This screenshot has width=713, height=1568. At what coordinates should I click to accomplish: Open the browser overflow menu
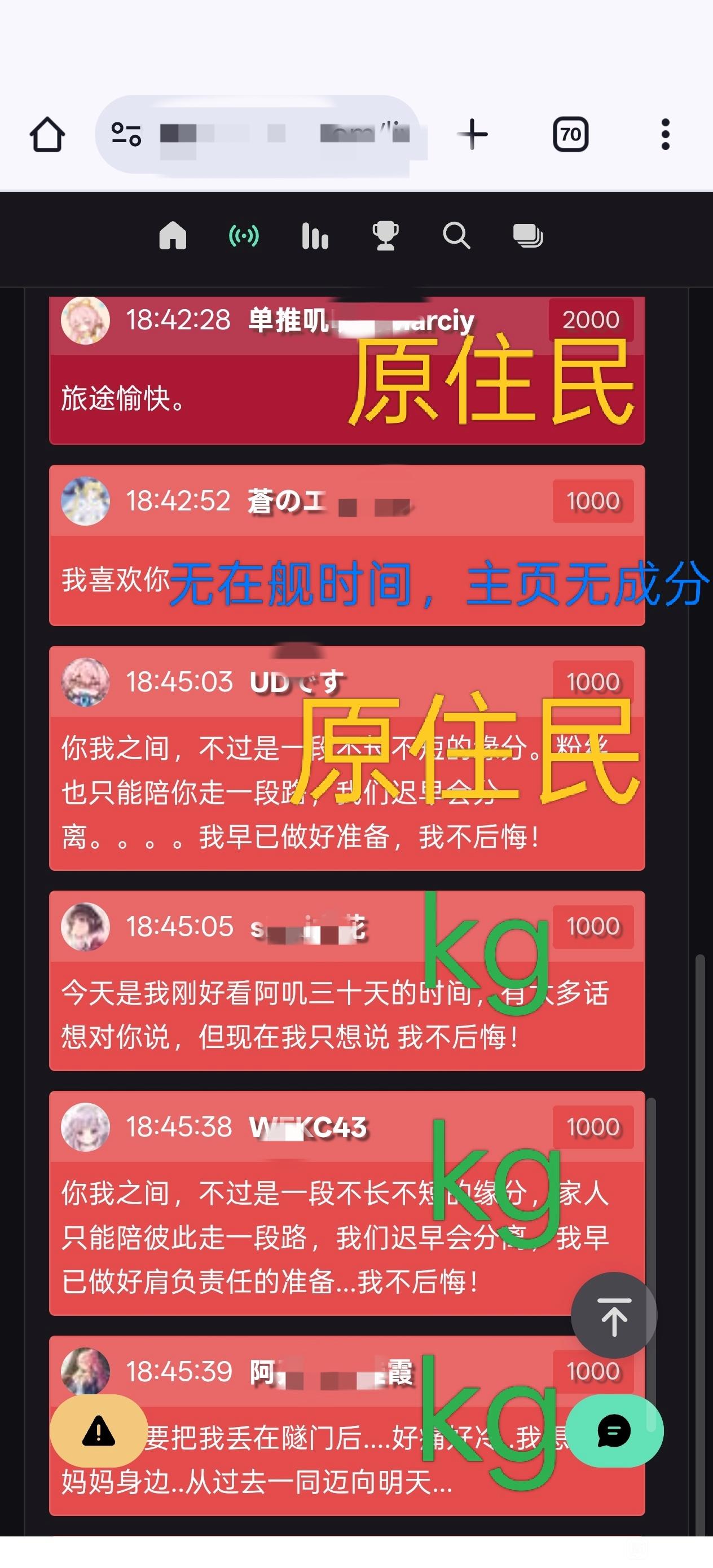pyautogui.click(x=666, y=134)
